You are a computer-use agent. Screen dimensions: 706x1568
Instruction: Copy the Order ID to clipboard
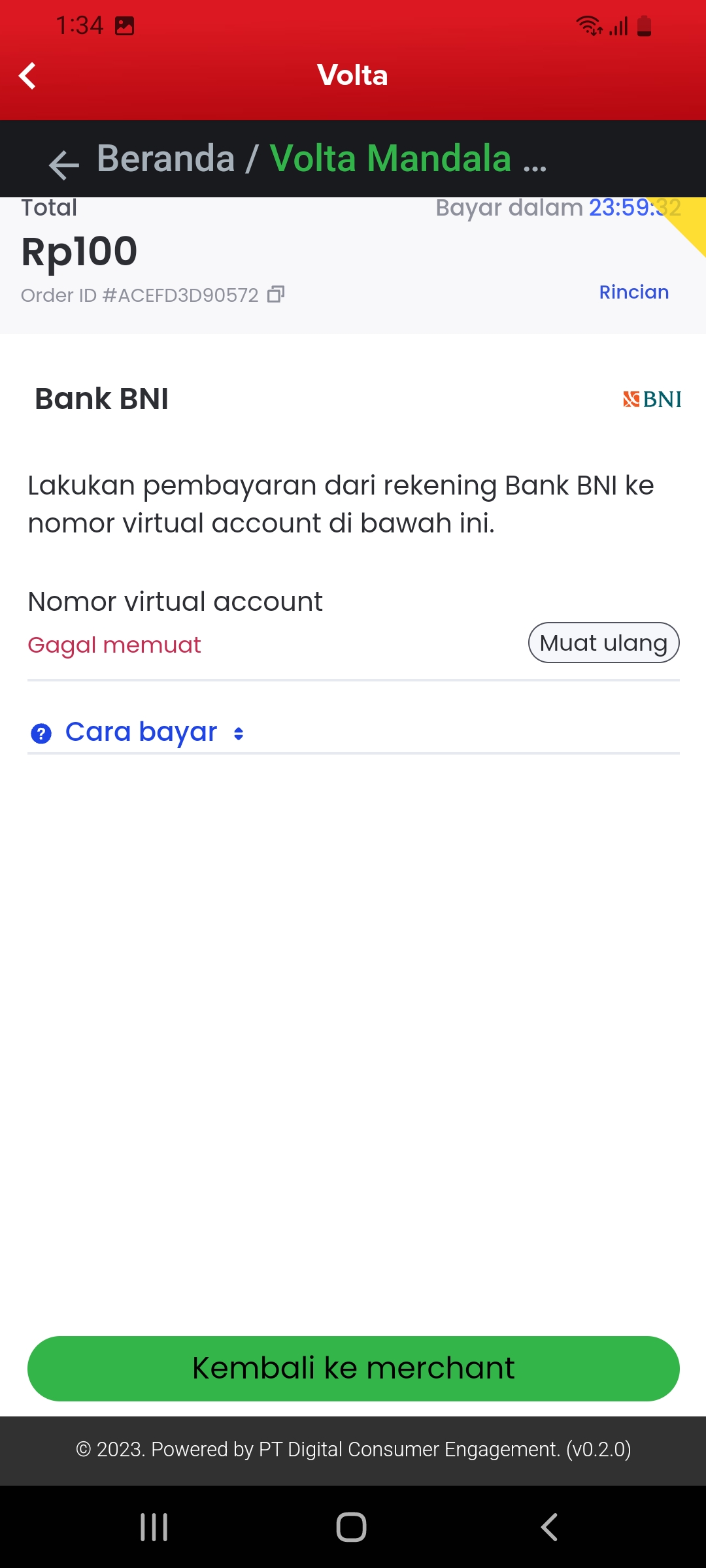276,295
